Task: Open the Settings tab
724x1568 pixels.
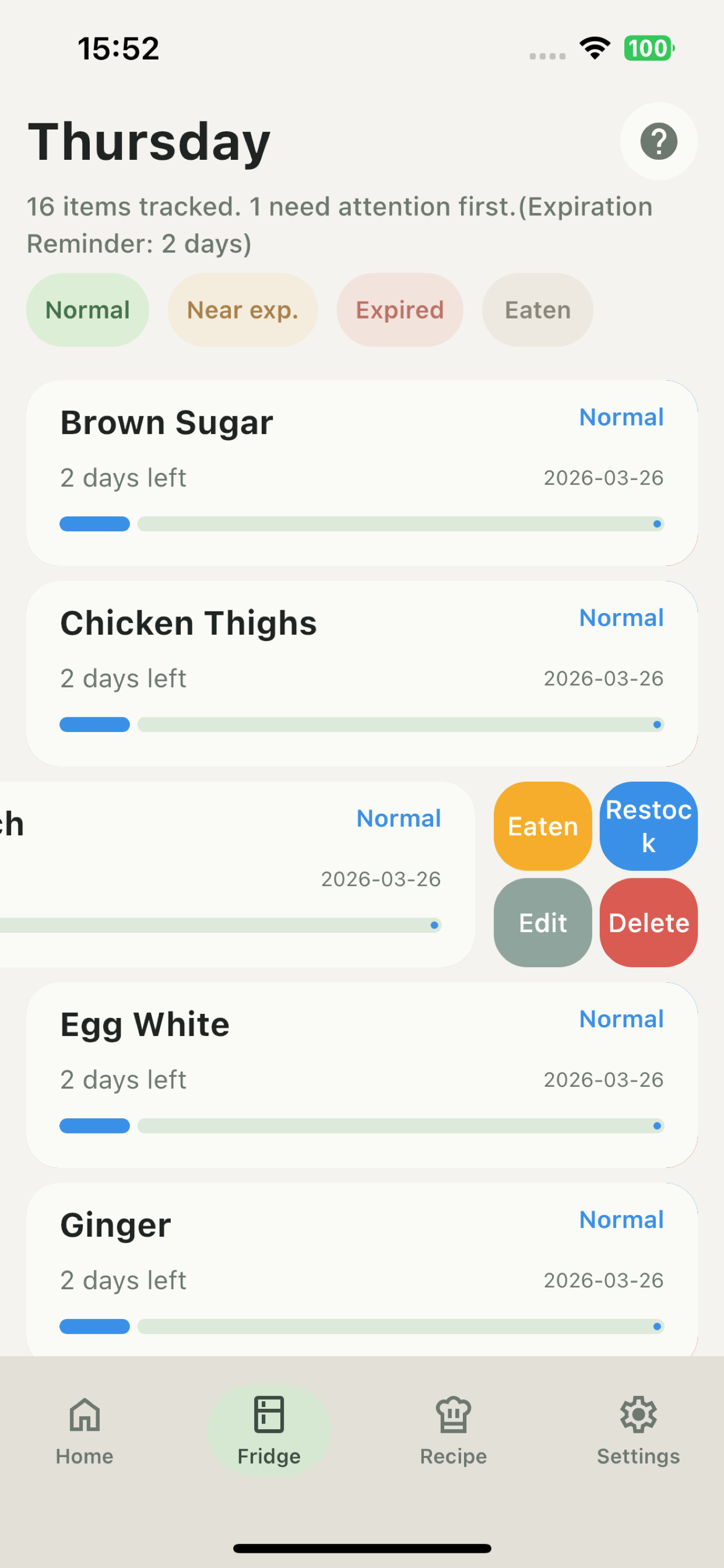Action: pos(638,1430)
